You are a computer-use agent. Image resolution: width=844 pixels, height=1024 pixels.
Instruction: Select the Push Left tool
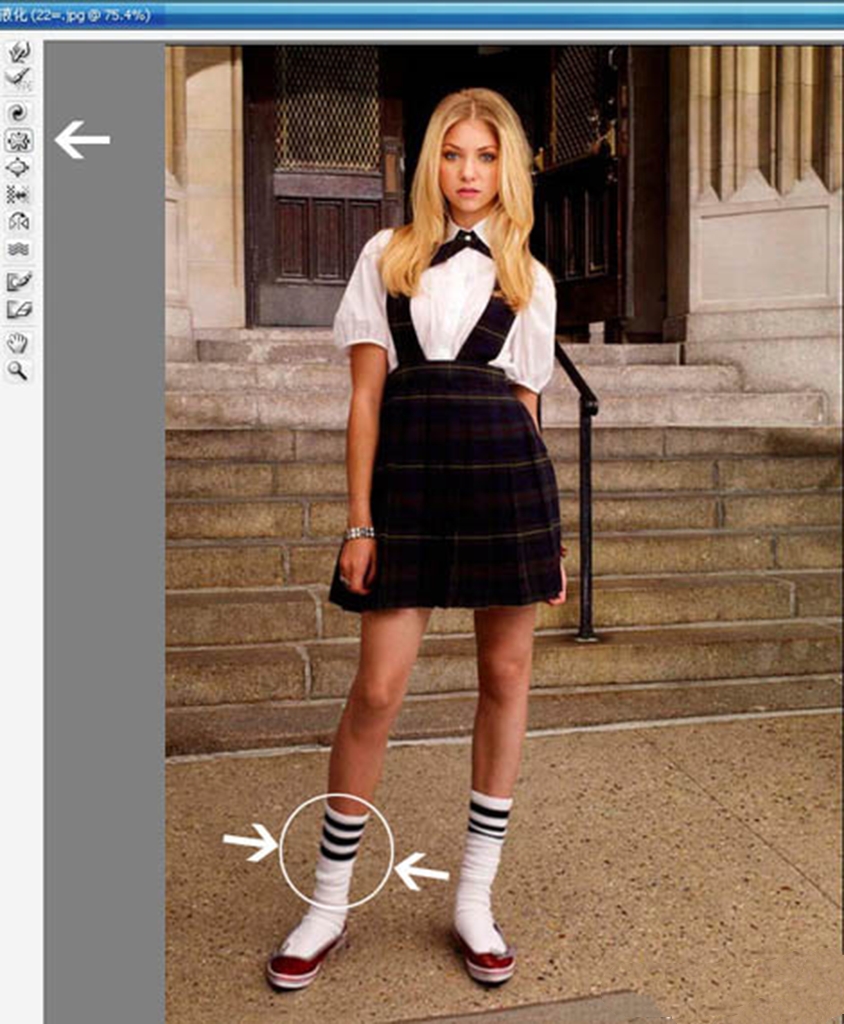19,194
